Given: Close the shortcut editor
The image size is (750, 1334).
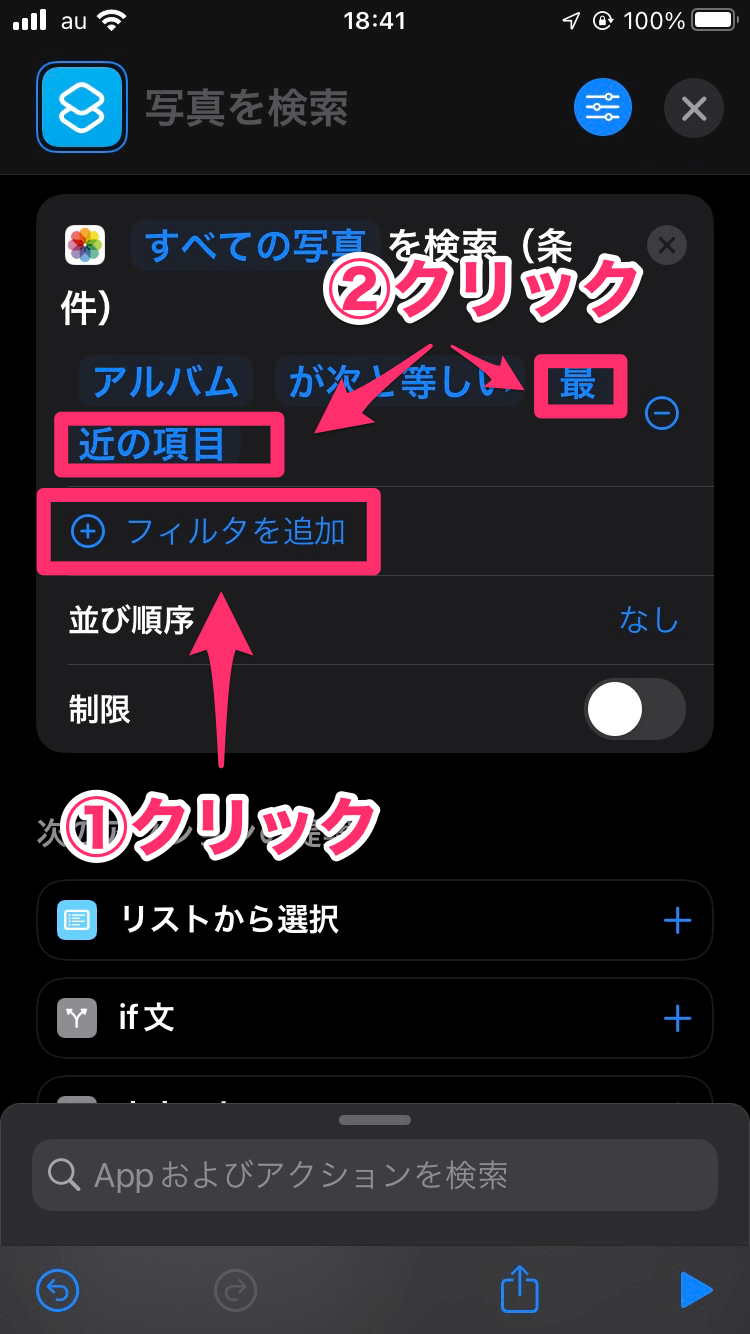Looking at the screenshot, I should [x=693, y=107].
